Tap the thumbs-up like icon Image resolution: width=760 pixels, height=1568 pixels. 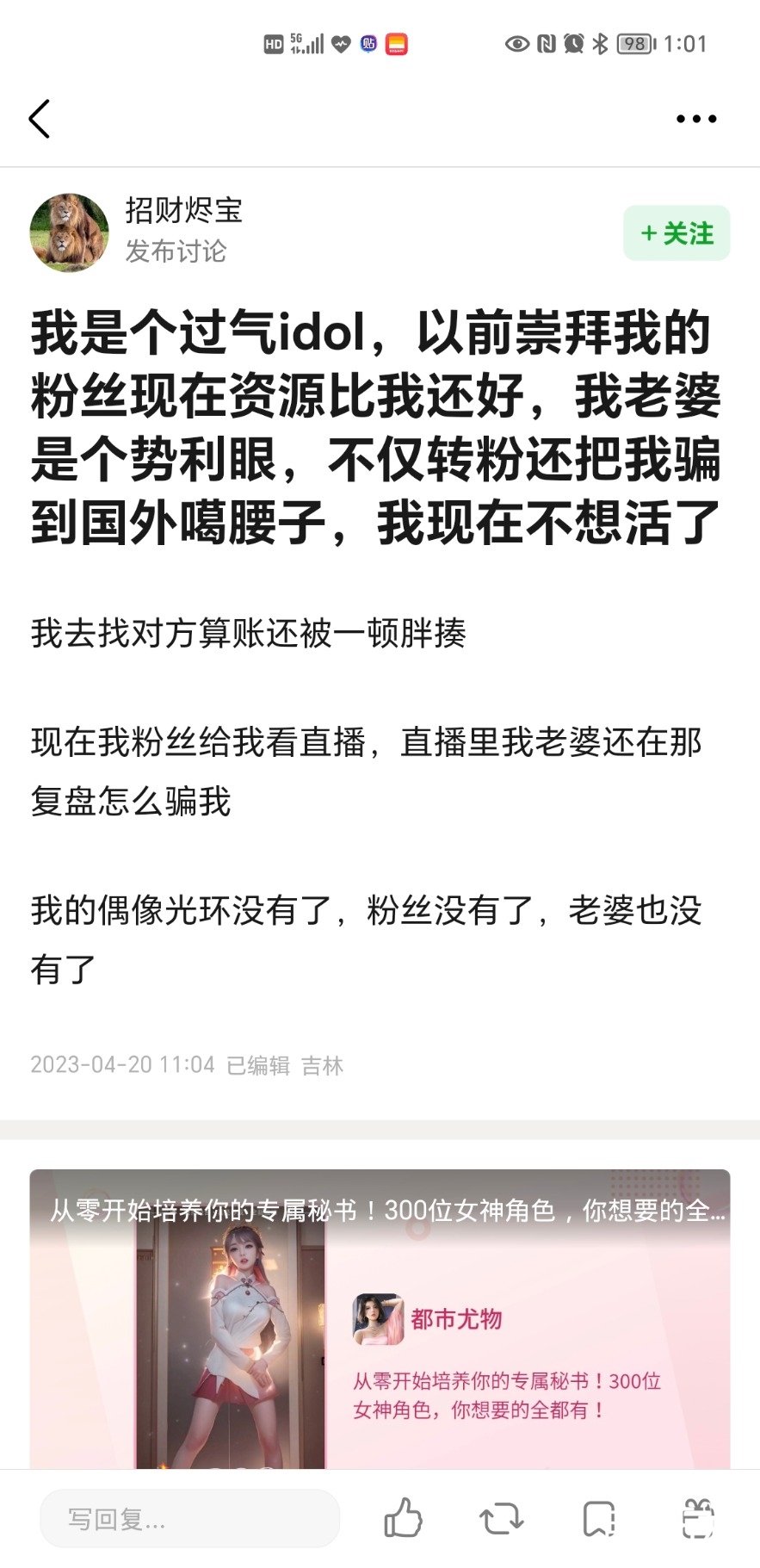(x=403, y=1518)
